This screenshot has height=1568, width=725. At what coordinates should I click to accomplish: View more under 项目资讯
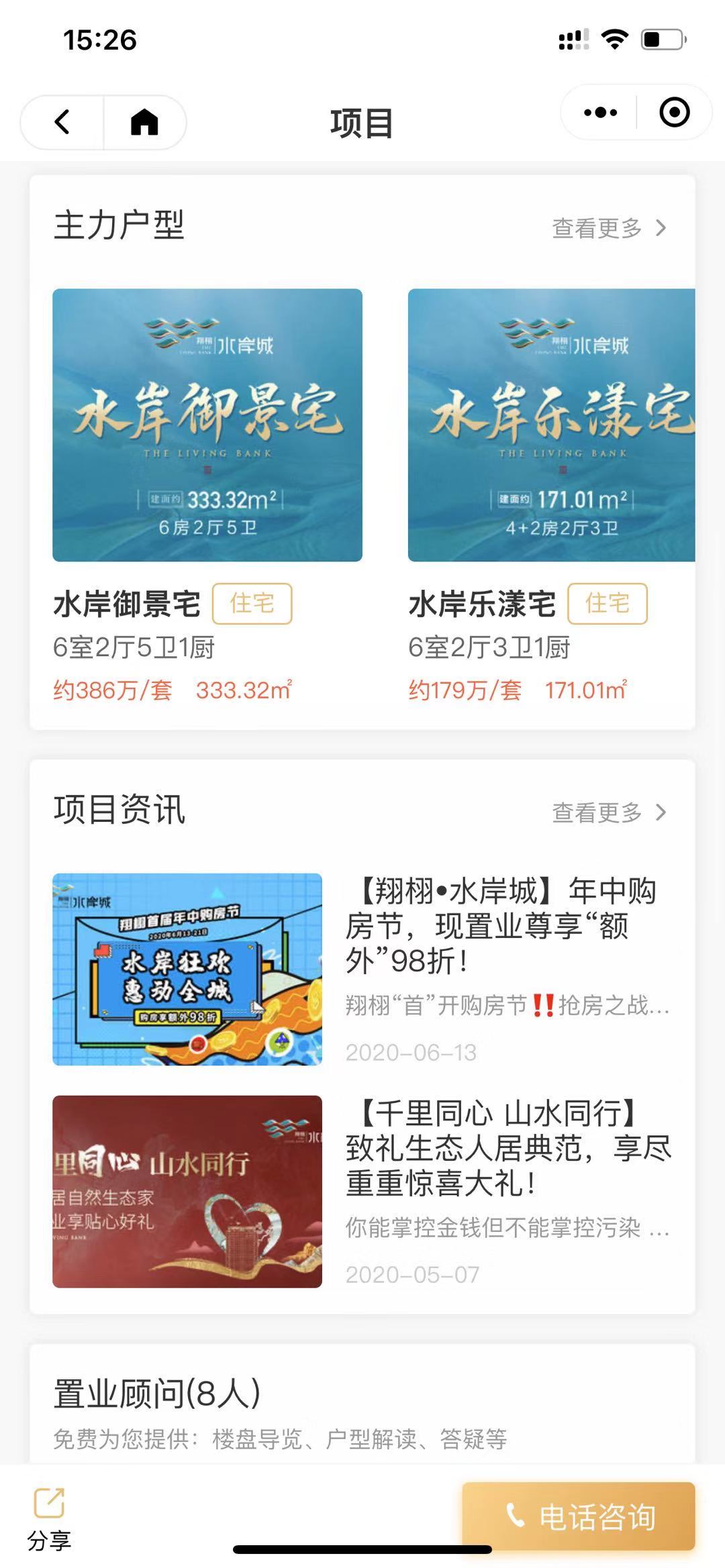coord(608,813)
